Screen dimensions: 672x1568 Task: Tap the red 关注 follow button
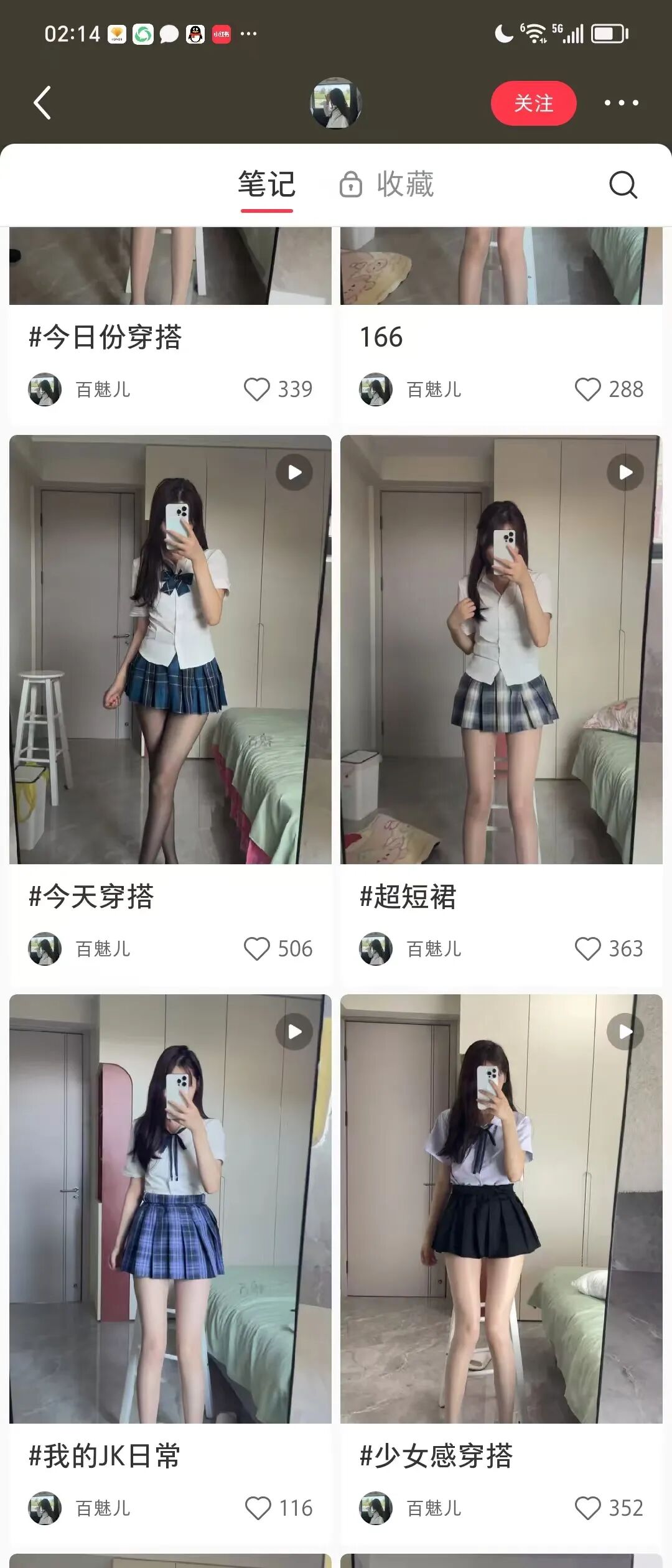coord(533,103)
